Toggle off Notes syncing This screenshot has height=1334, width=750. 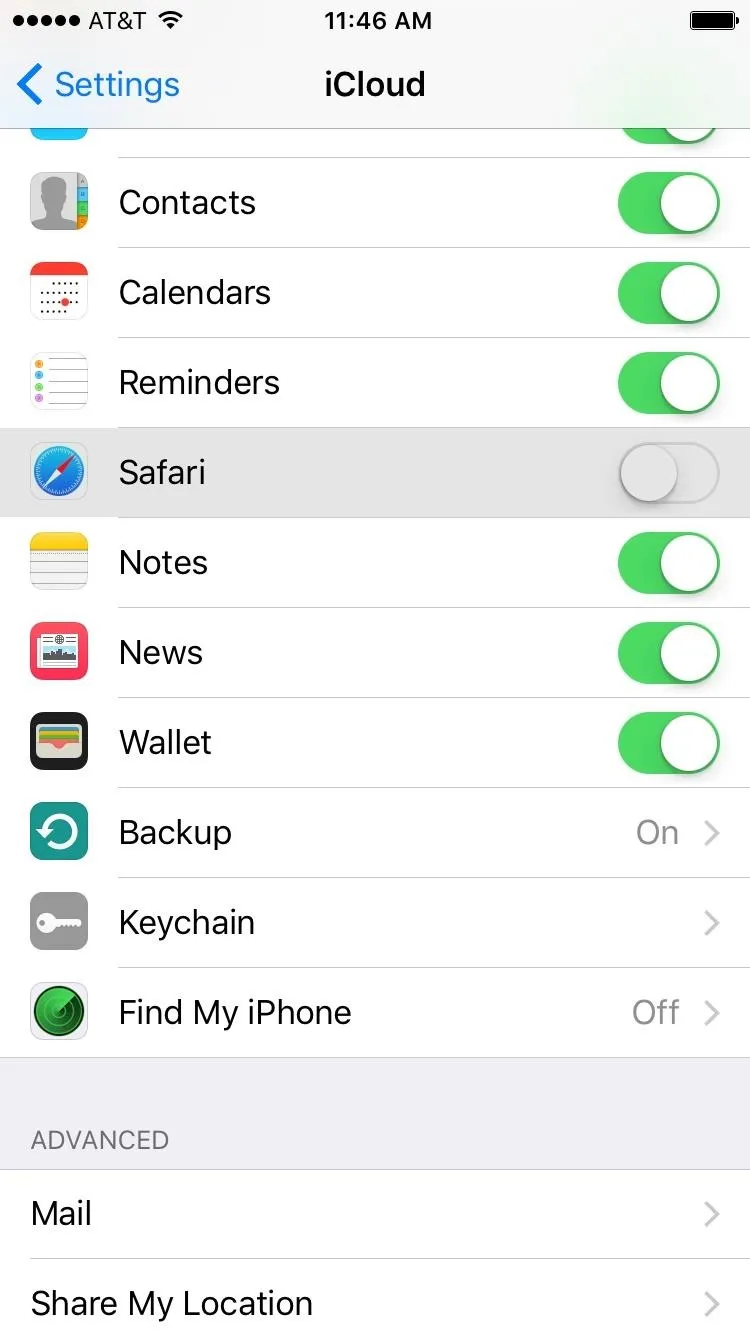[x=669, y=563]
